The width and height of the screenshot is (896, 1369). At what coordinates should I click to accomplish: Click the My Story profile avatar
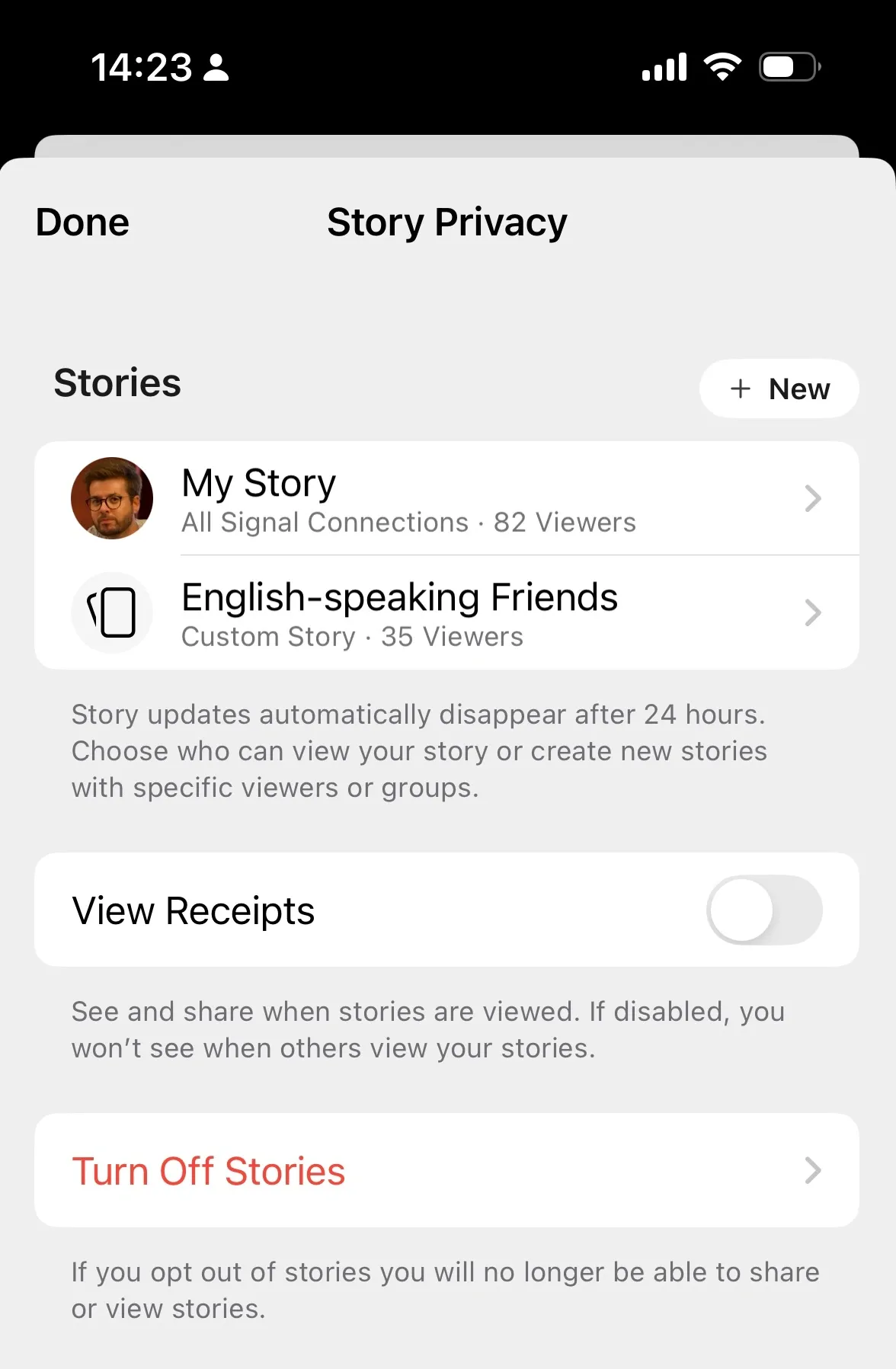pyautogui.click(x=112, y=498)
